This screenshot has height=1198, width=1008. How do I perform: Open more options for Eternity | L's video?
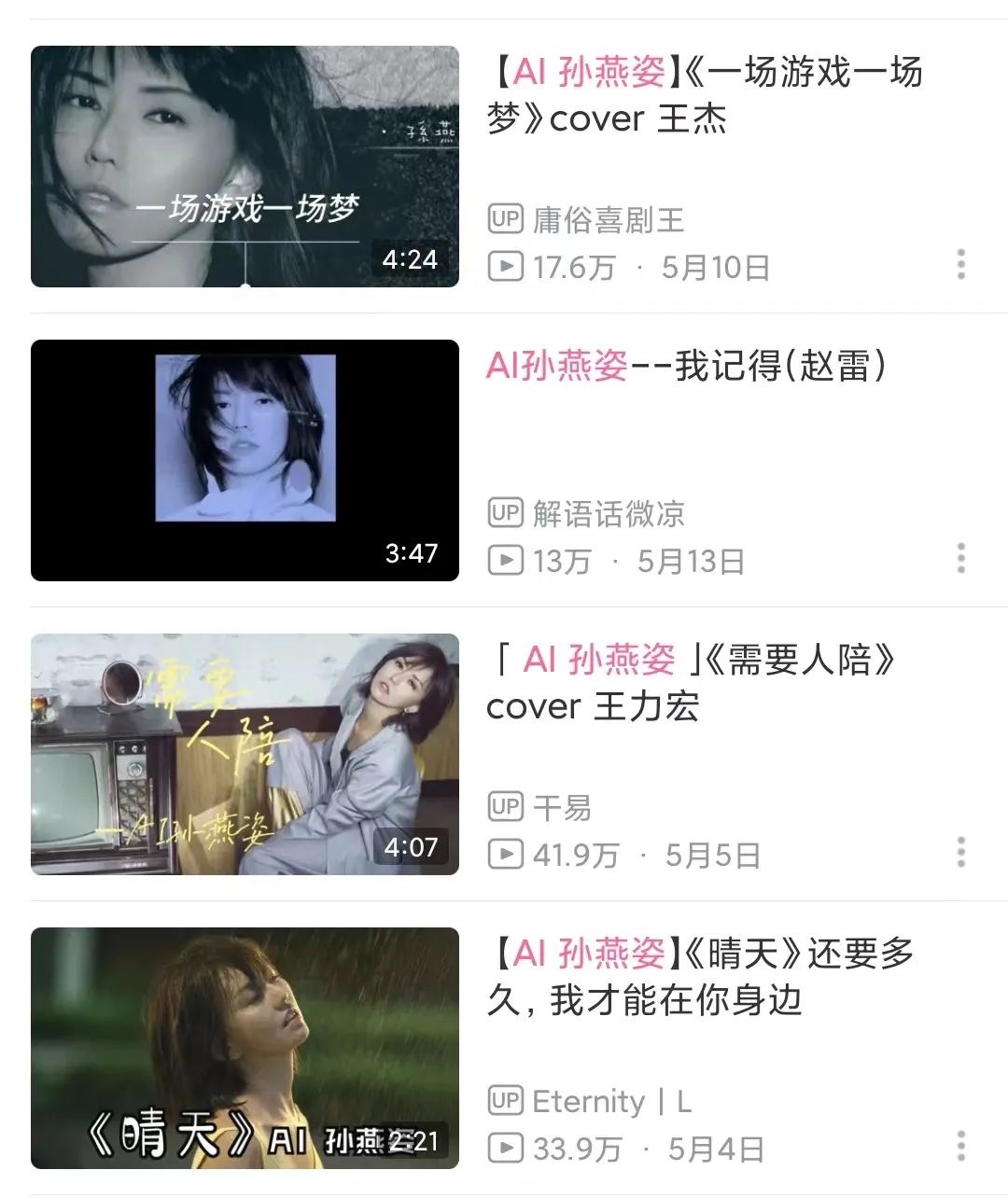click(x=961, y=1147)
